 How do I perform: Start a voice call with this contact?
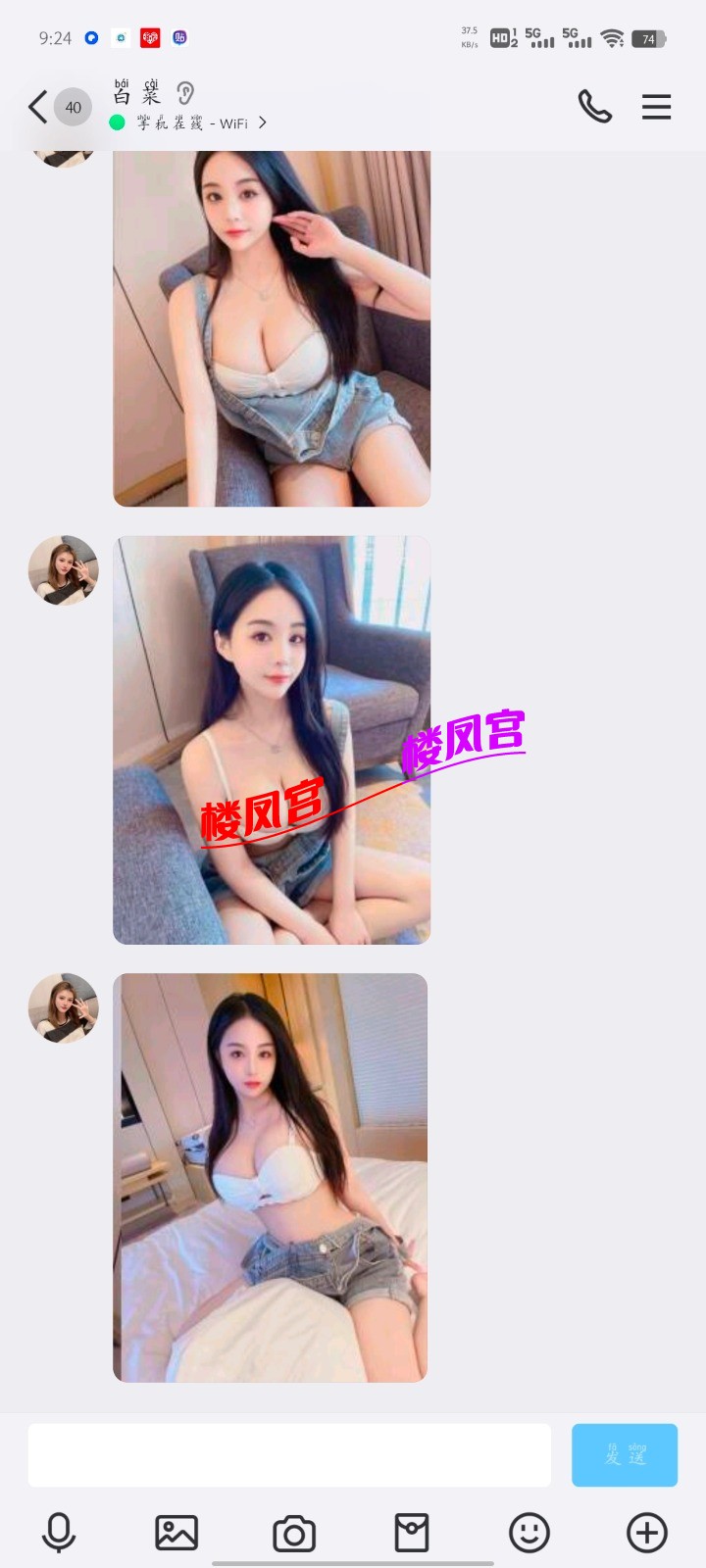pos(594,107)
